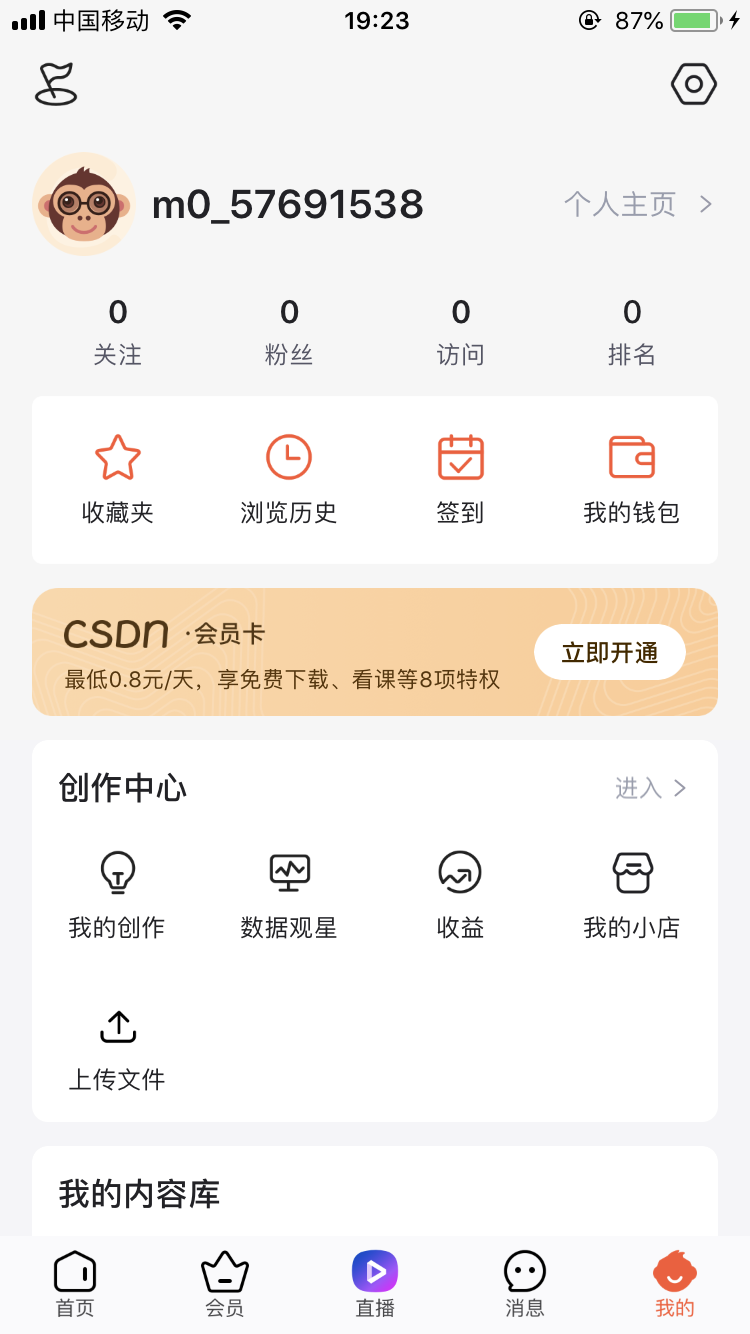Screen dimensions: 750x1334
Task: Open the settings gear icon
Action: click(x=693, y=85)
